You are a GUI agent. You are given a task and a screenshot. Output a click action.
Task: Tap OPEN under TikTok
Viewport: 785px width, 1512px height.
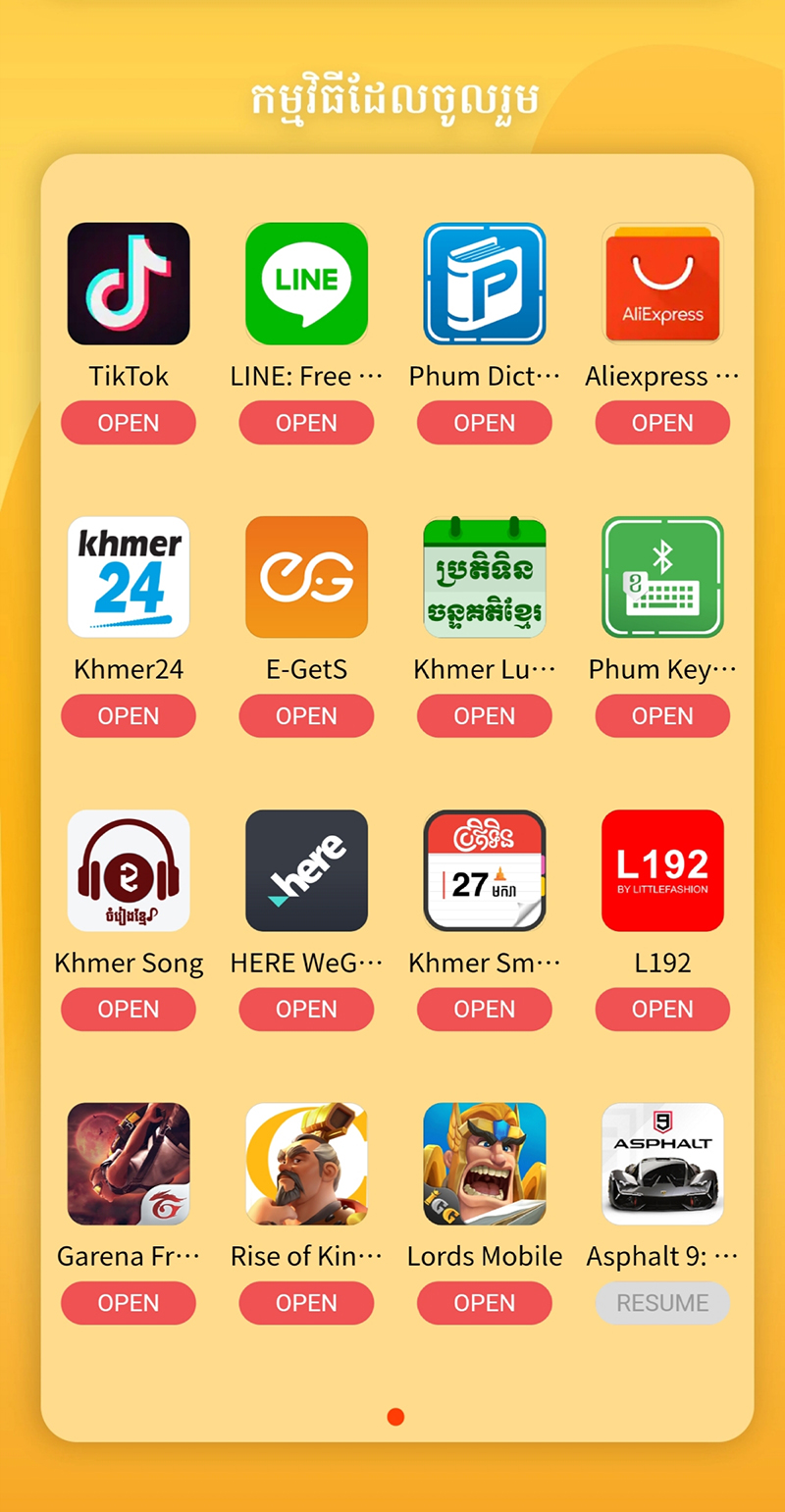click(x=129, y=423)
